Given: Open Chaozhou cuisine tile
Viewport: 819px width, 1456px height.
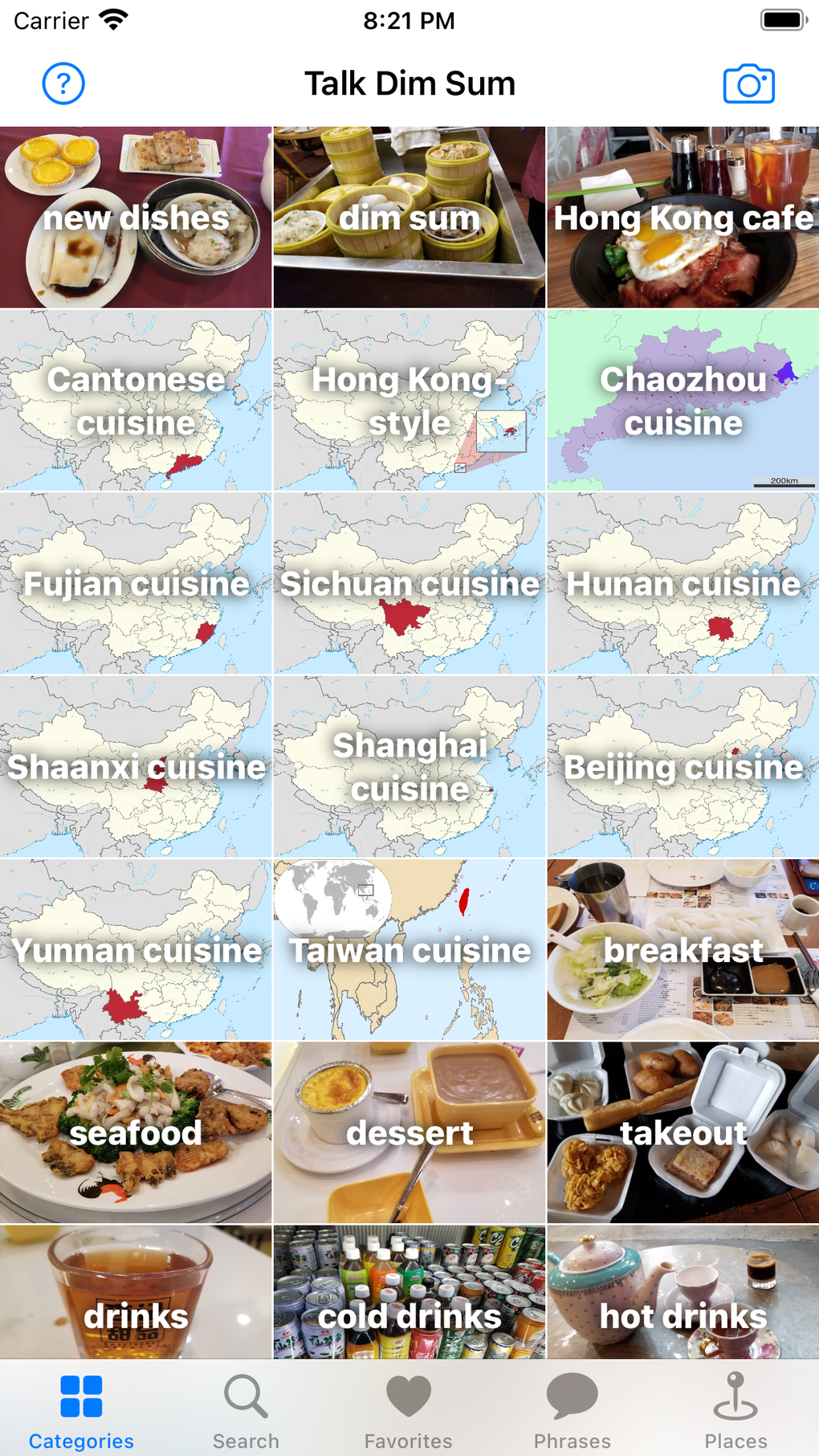Looking at the screenshot, I should click(x=683, y=401).
